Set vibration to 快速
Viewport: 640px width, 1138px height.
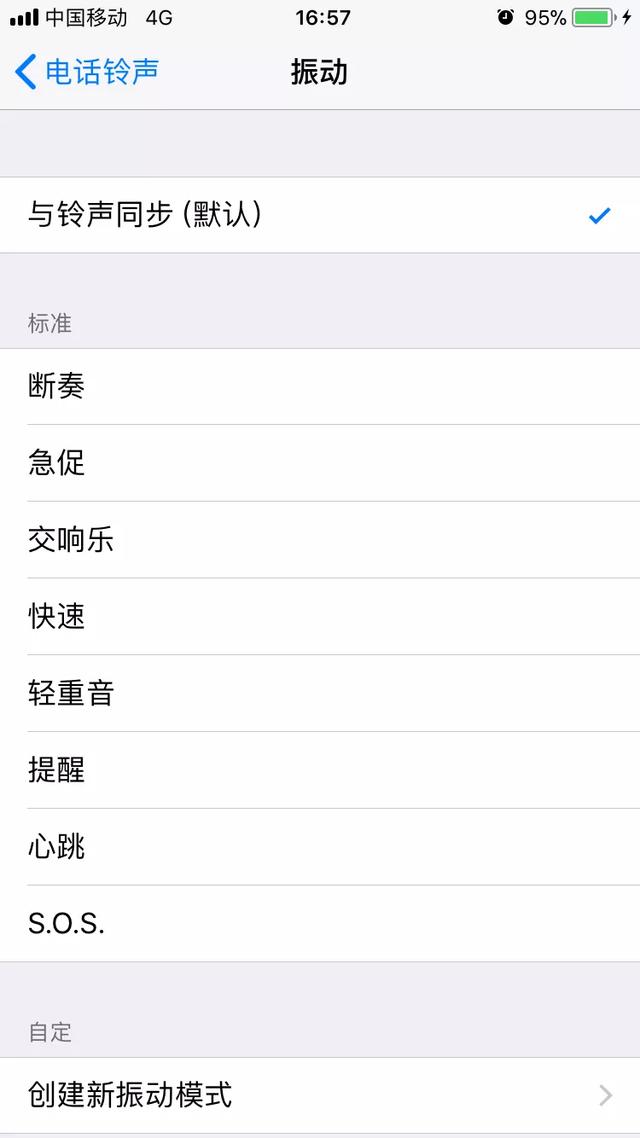coord(57,617)
